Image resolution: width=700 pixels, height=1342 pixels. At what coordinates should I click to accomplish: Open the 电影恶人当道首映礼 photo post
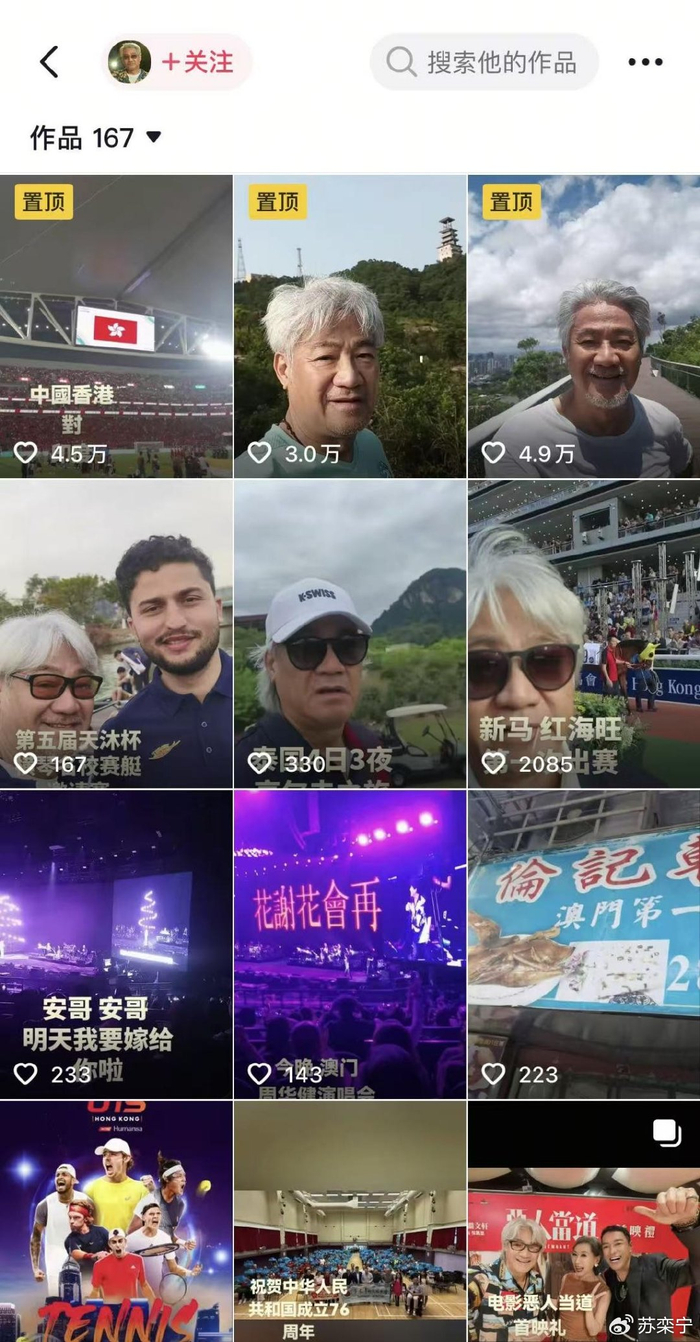[x=584, y=1220]
